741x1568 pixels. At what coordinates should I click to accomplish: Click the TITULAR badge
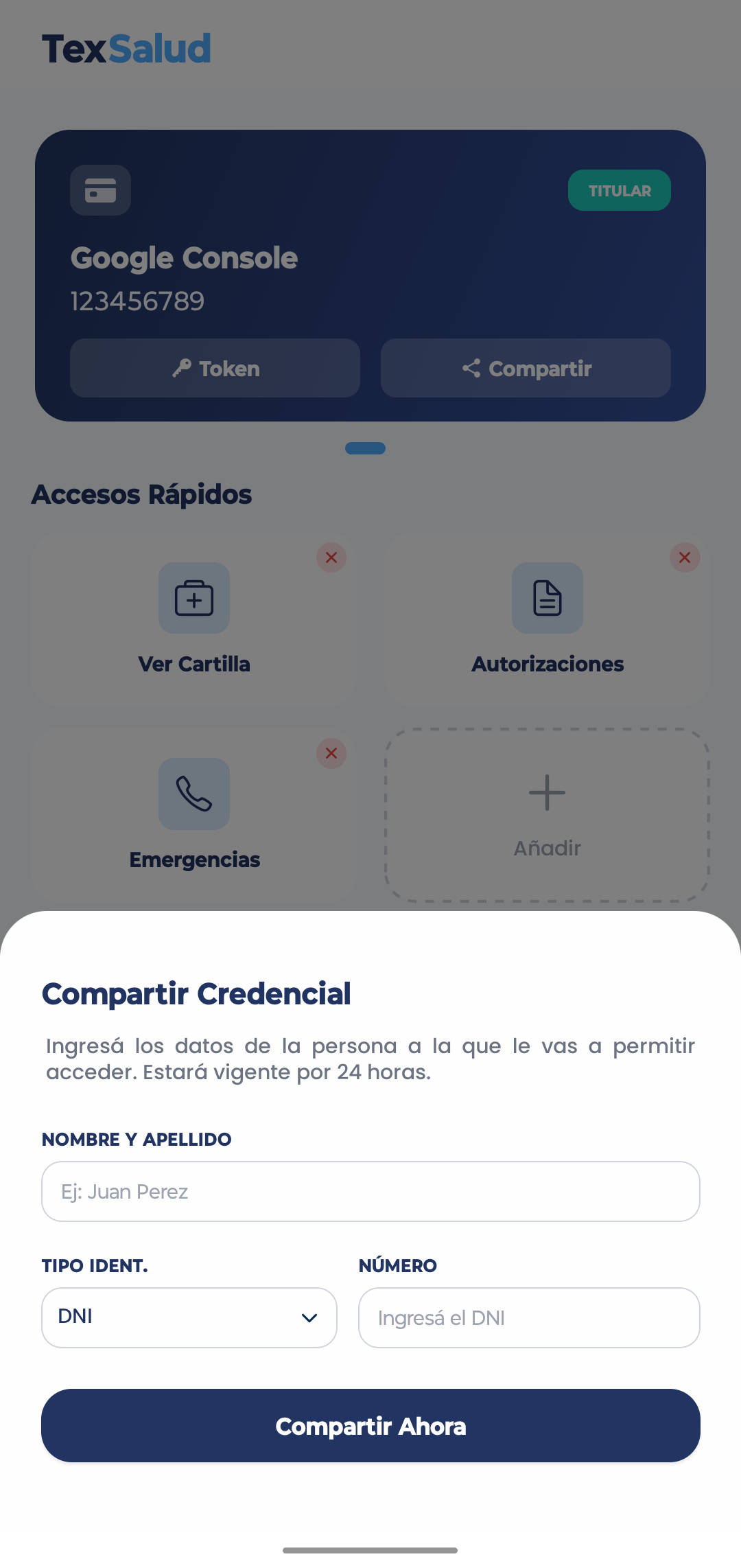pyautogui.click(x=619, y=190)
